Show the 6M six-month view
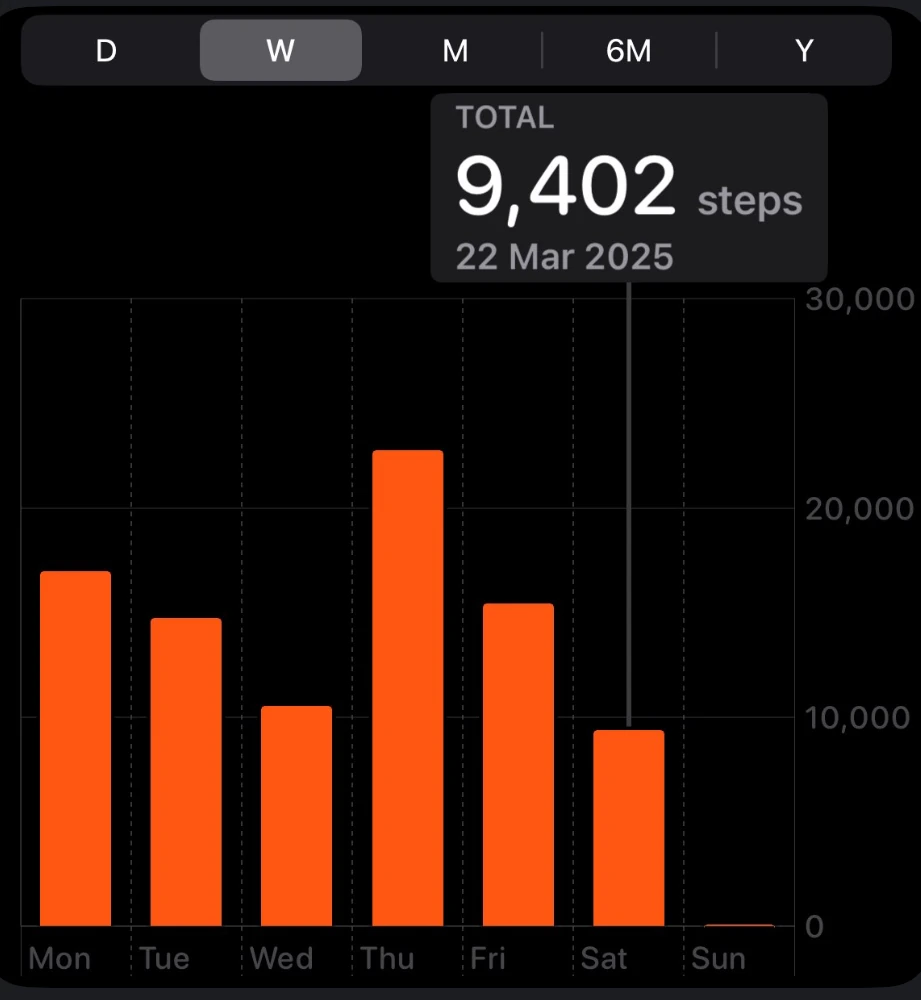Screen dimensions: 921x1000 629,51
